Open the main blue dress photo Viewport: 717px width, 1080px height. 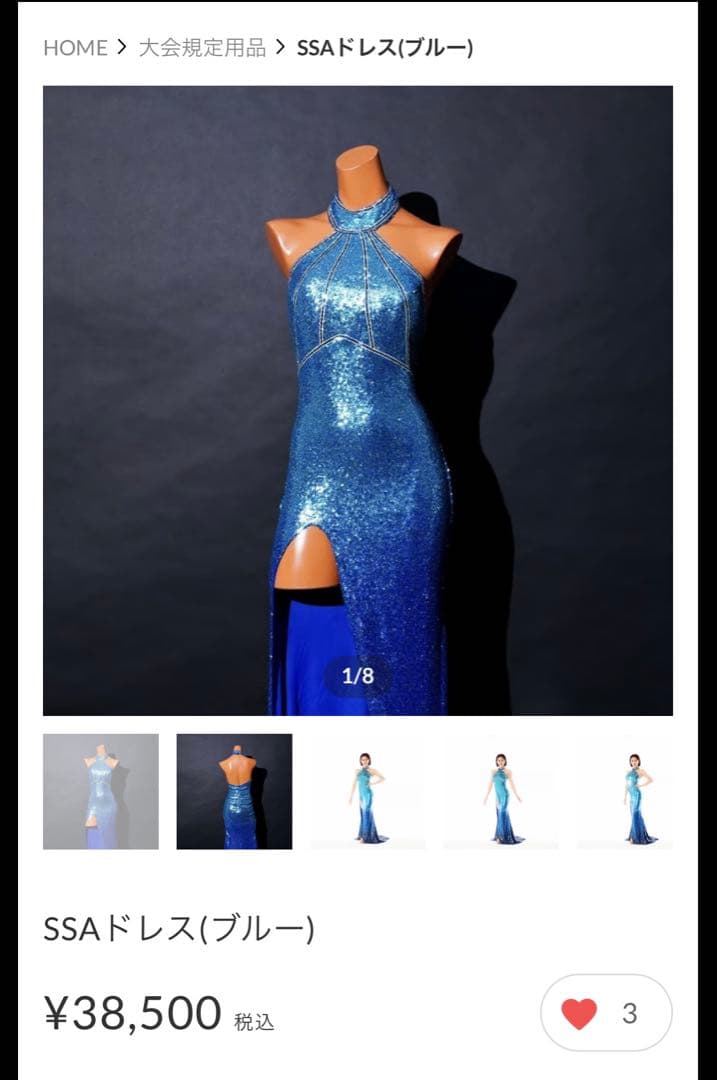click(357, 400)
